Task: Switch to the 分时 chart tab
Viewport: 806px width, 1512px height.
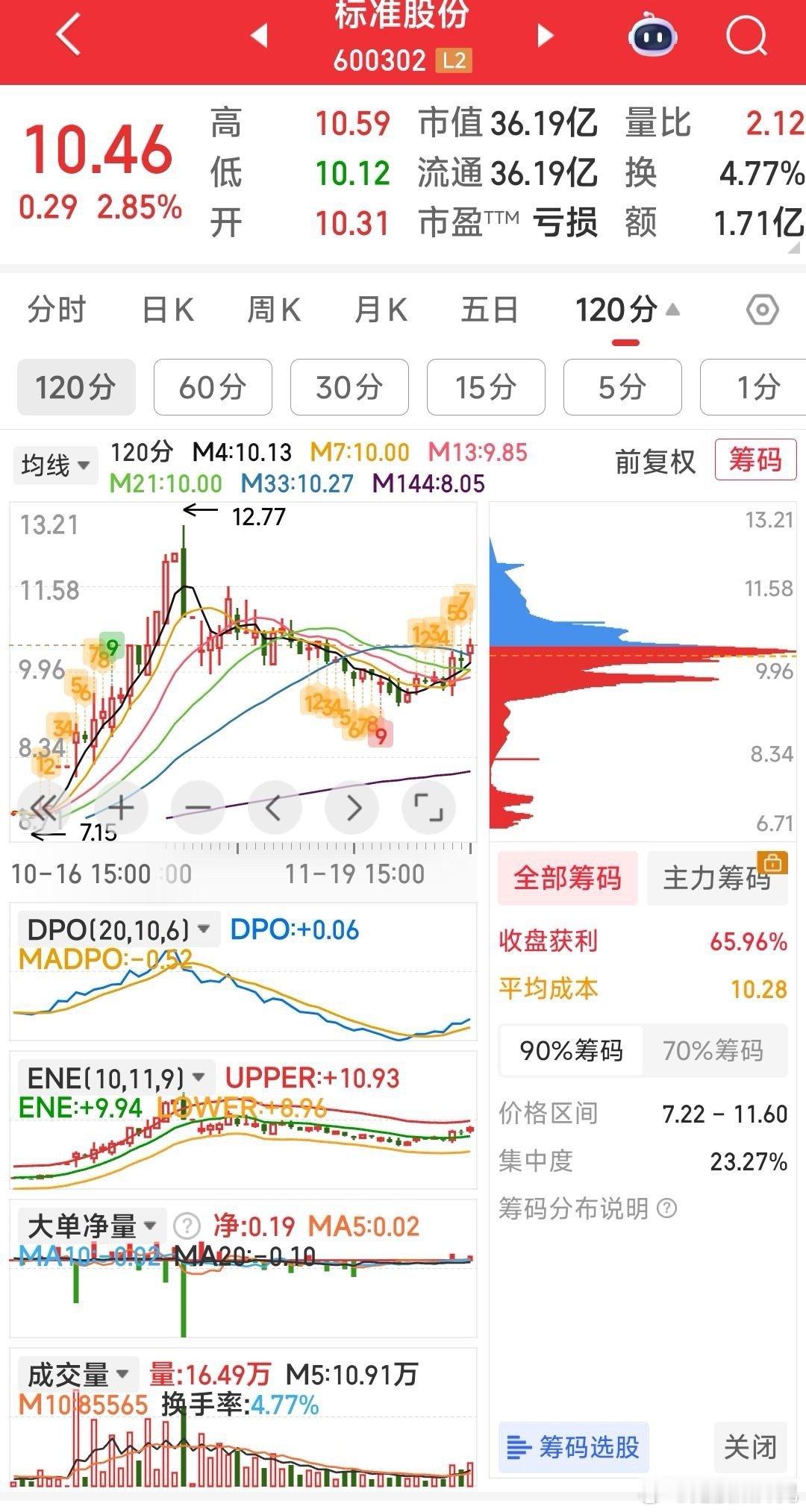Action: [x=57, y=310]
